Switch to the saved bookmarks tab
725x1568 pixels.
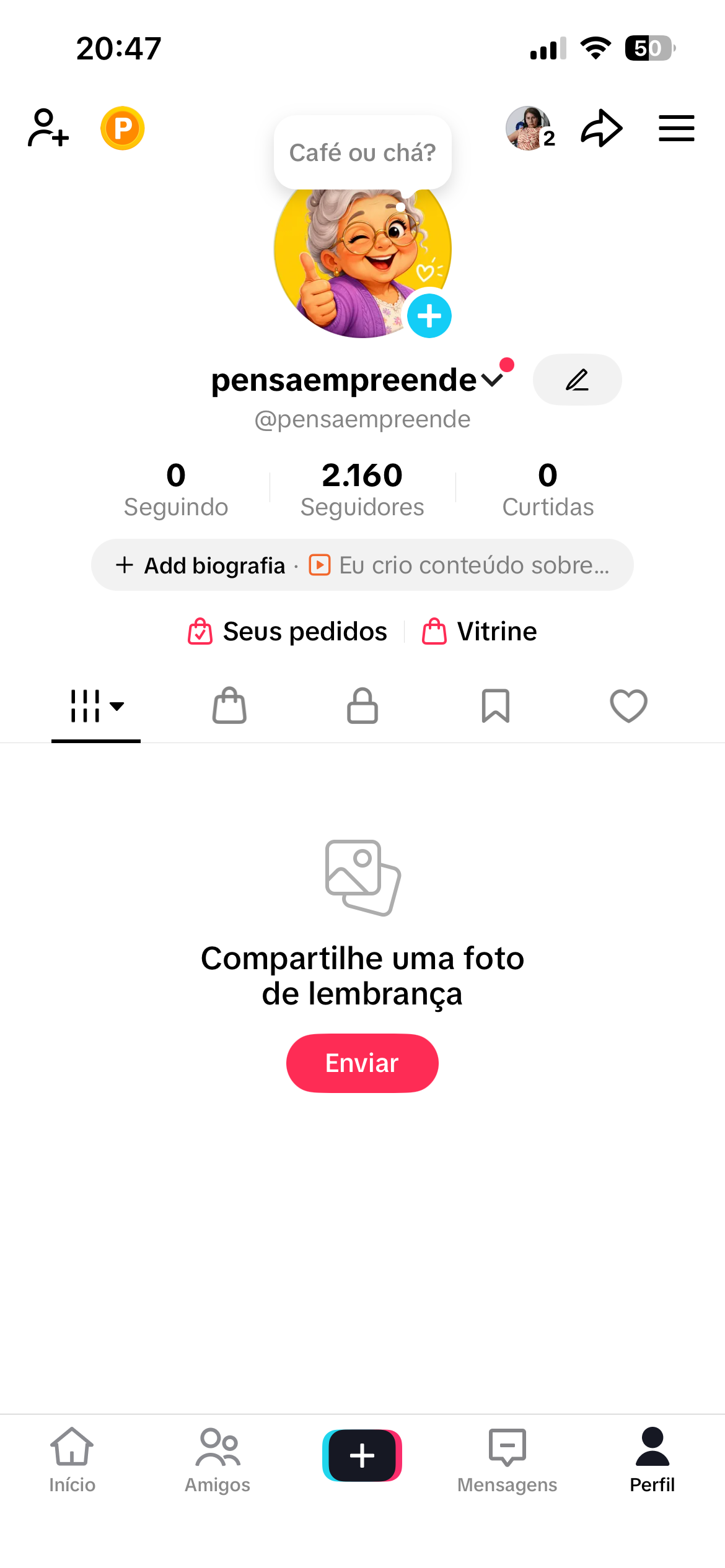[x=496, y=706]
